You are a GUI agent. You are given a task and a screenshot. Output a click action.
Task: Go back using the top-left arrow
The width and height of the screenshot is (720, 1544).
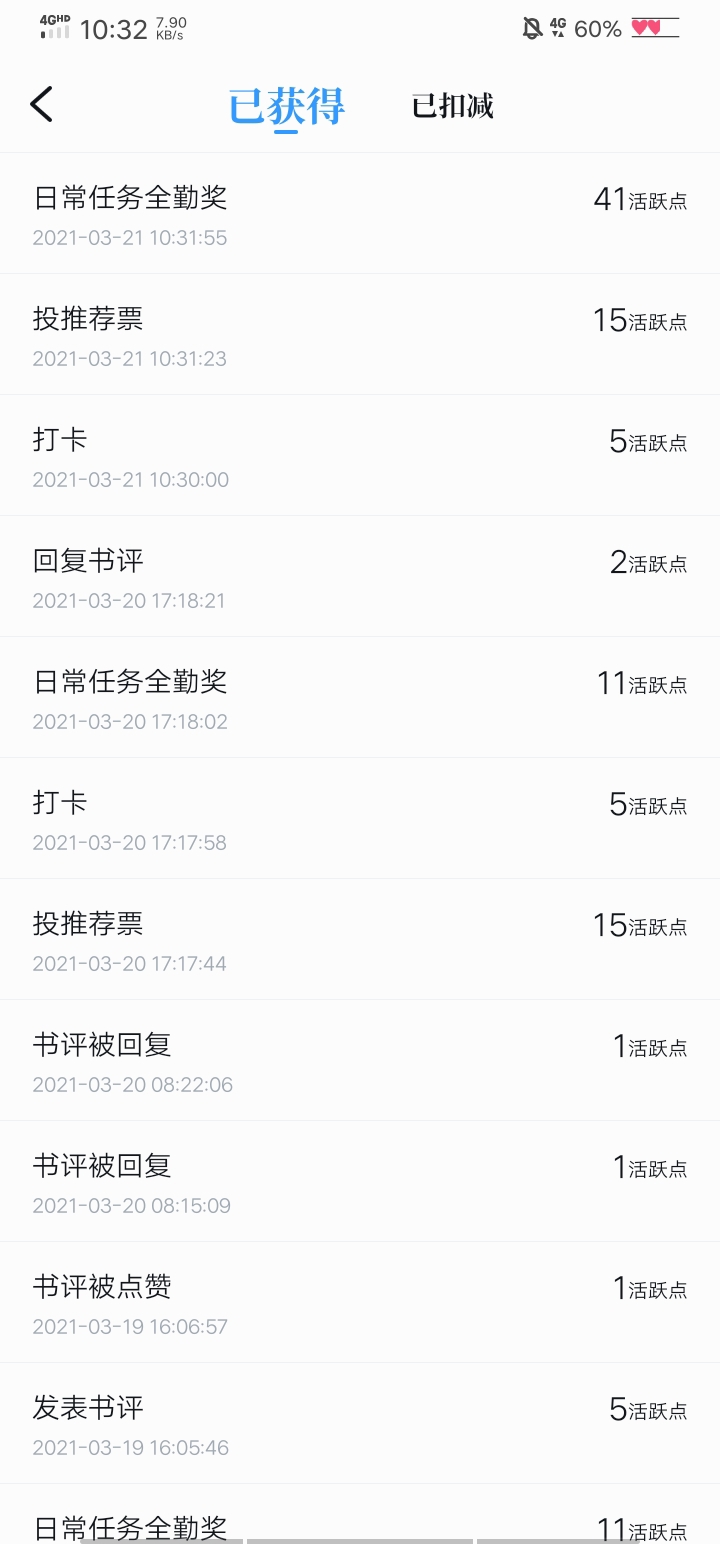pos(41,104)
